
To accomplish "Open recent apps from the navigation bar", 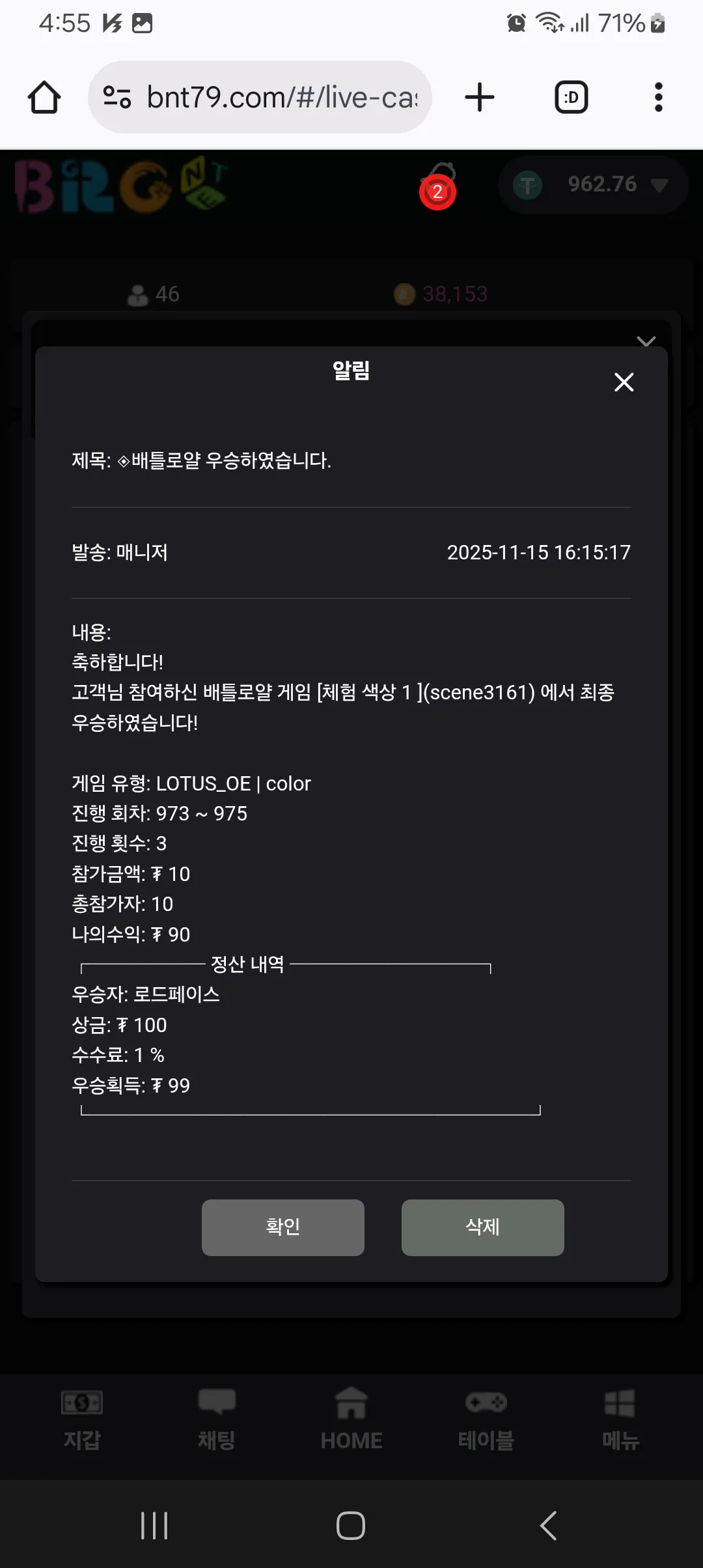I will click(154, 1526).
